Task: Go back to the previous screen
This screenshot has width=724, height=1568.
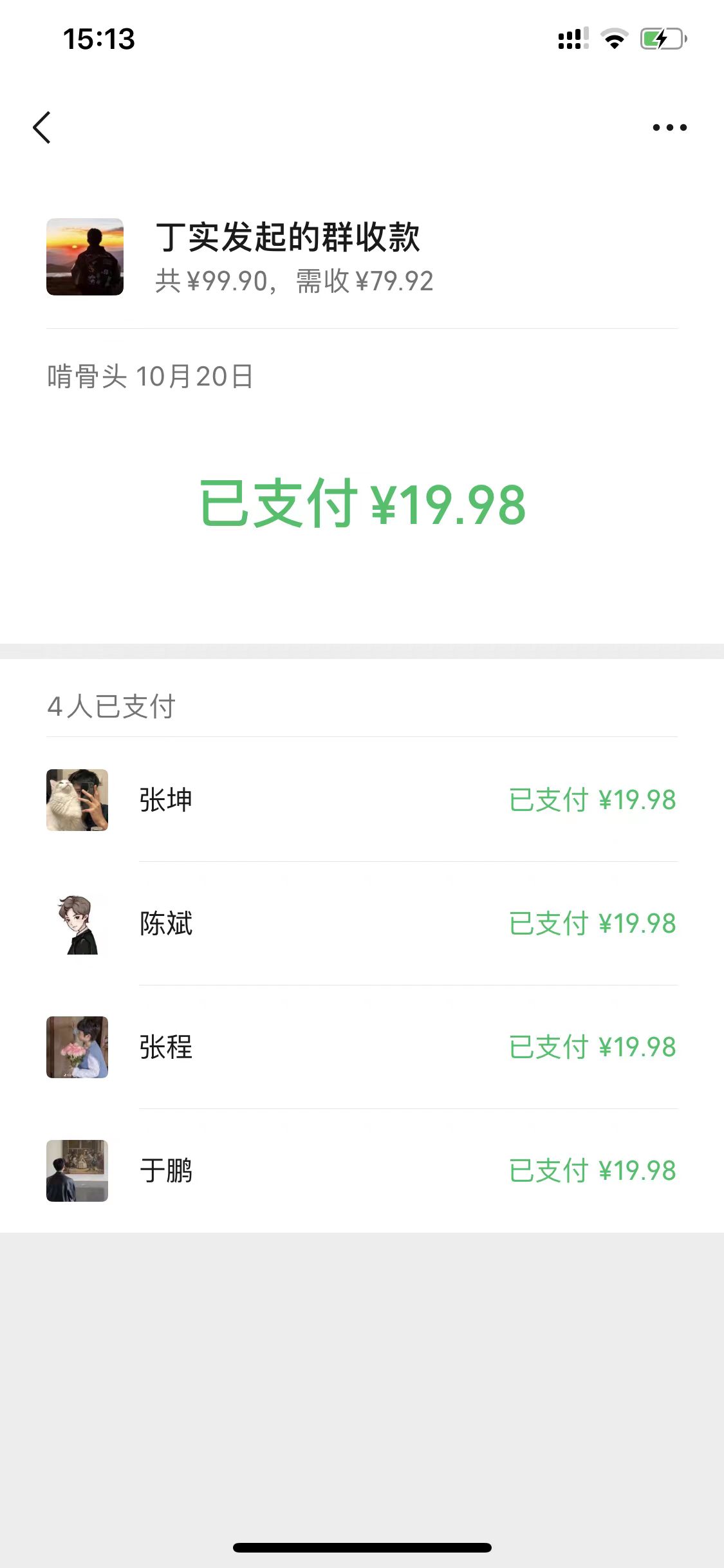Action: click(x=42, y=127)
